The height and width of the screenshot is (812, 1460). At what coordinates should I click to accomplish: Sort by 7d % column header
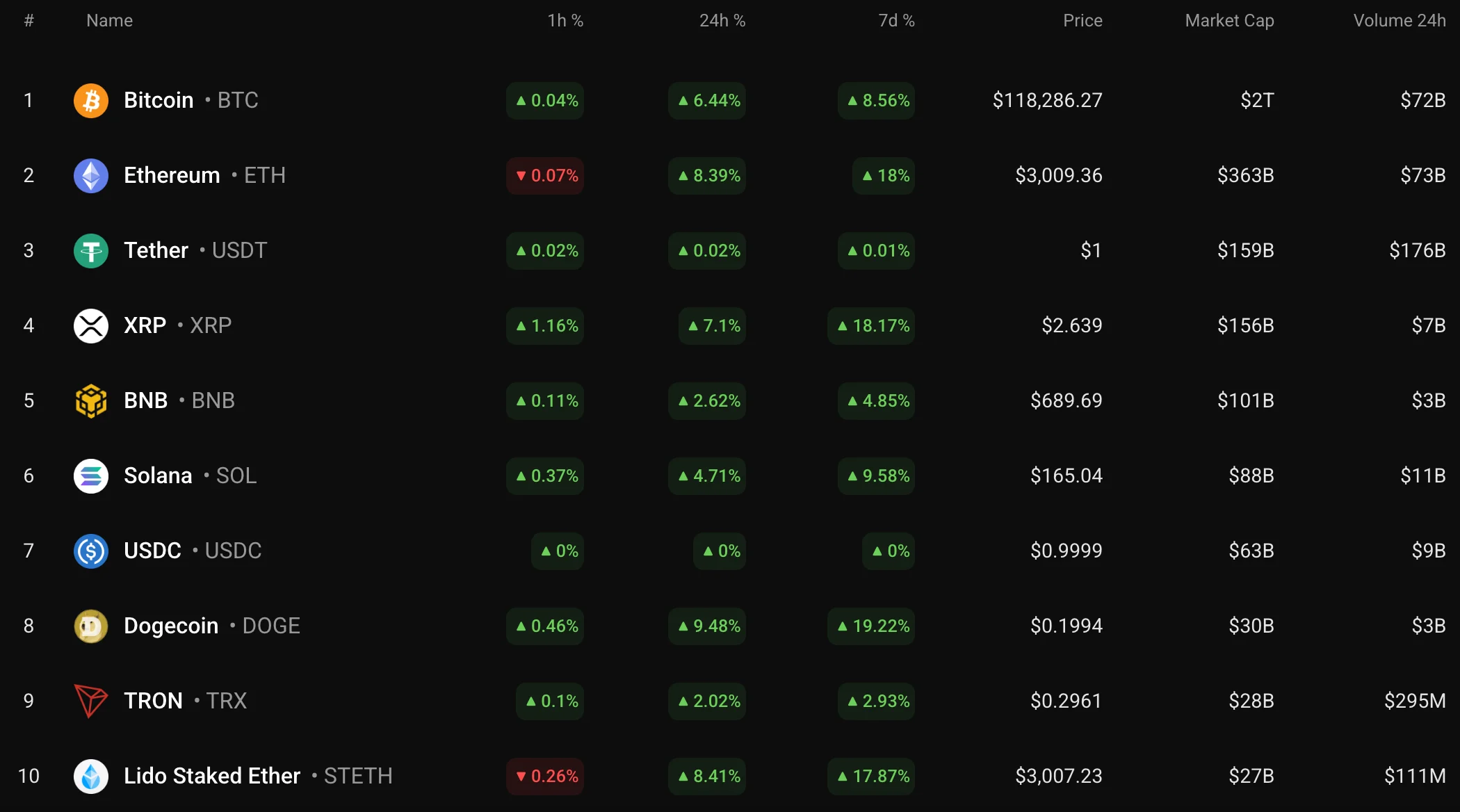tap(896, 21)
